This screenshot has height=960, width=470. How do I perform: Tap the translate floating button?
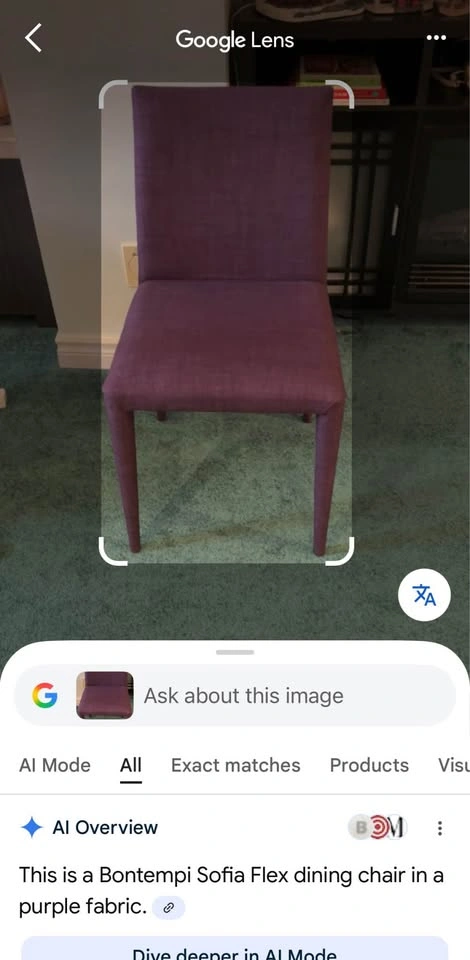coord(424,595)
